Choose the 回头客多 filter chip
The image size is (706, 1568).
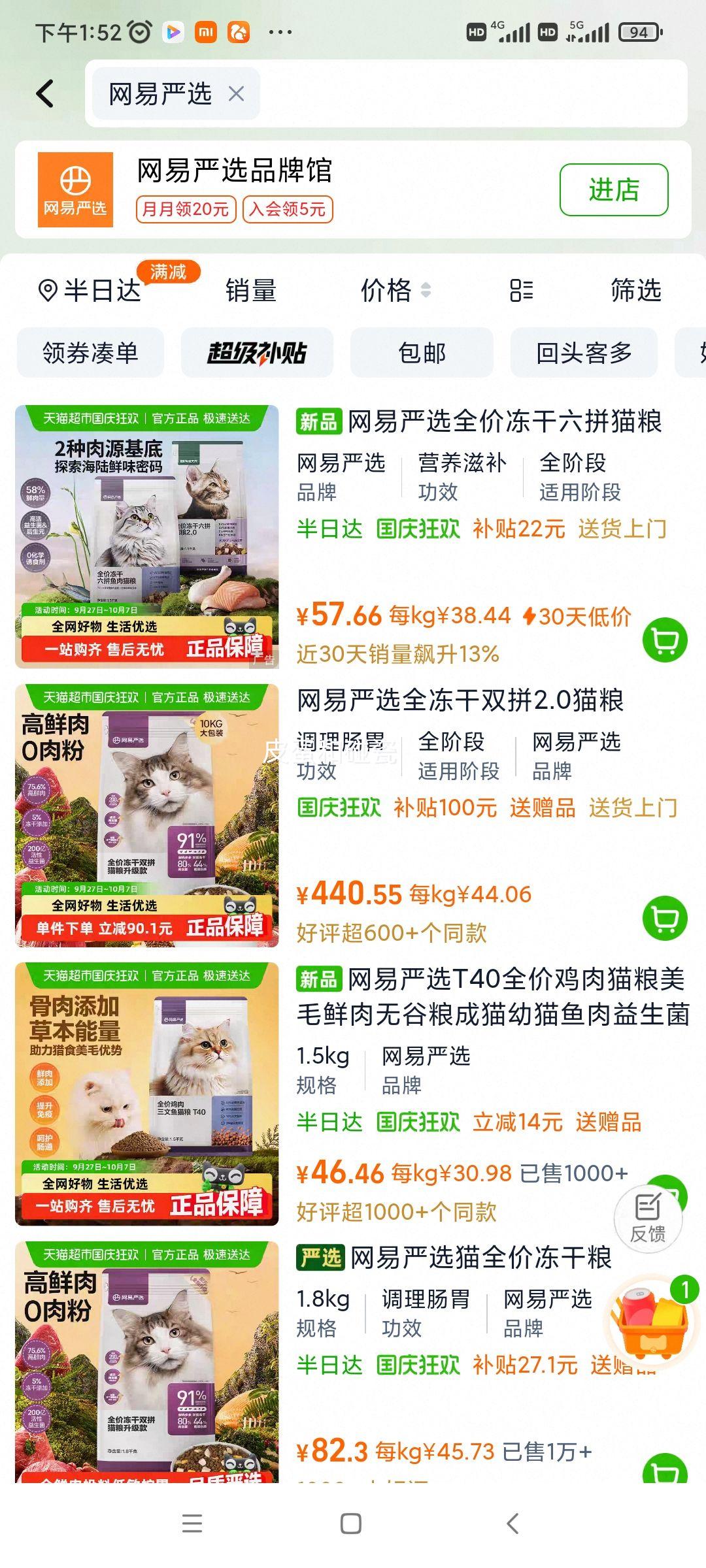(x=584, y=353)
